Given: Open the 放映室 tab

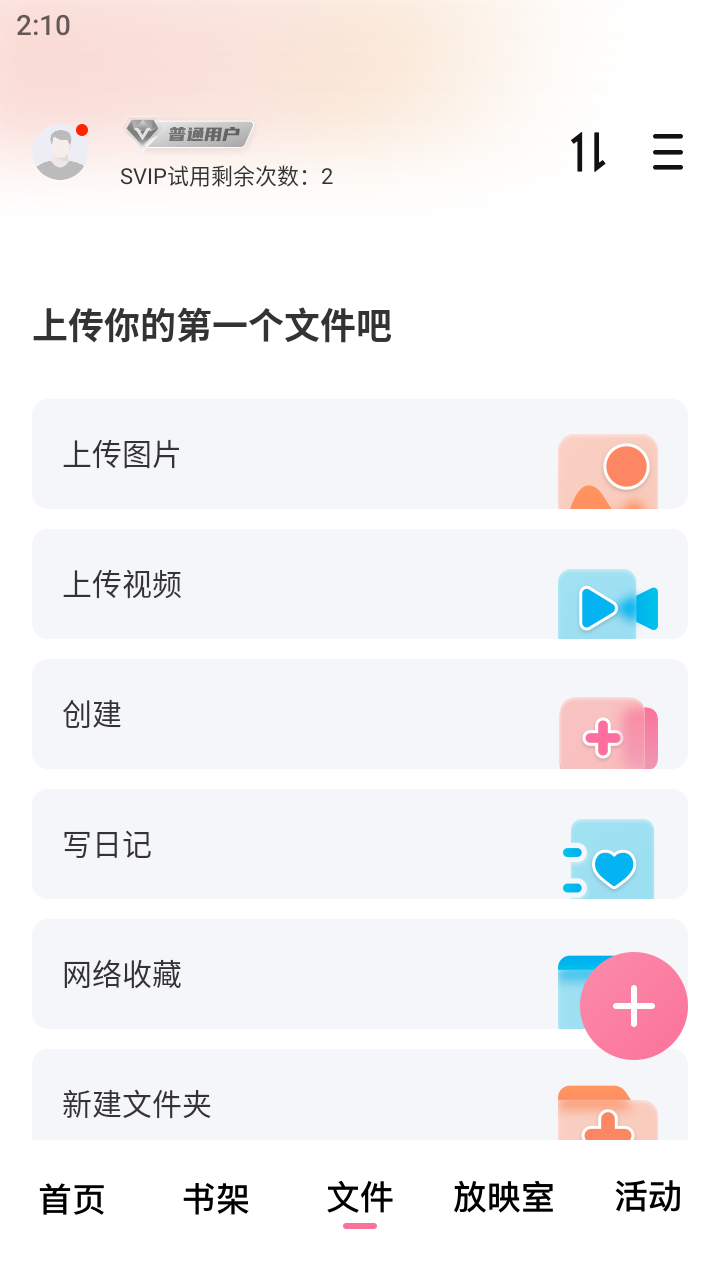Looking at the screenshot, I should [503, 1199].
